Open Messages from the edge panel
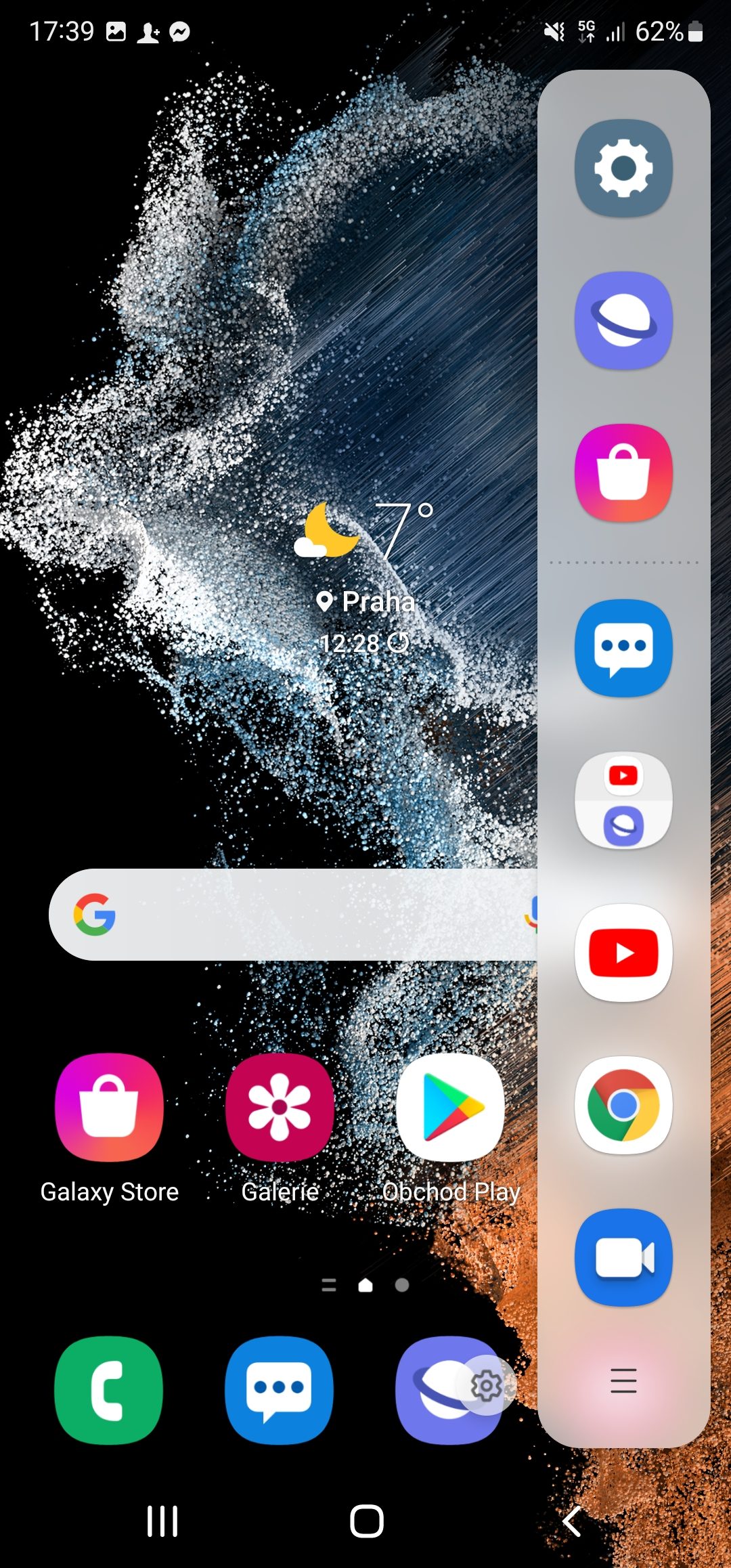The width and height of the screenshot is (731, 1568). click(623, 648)
